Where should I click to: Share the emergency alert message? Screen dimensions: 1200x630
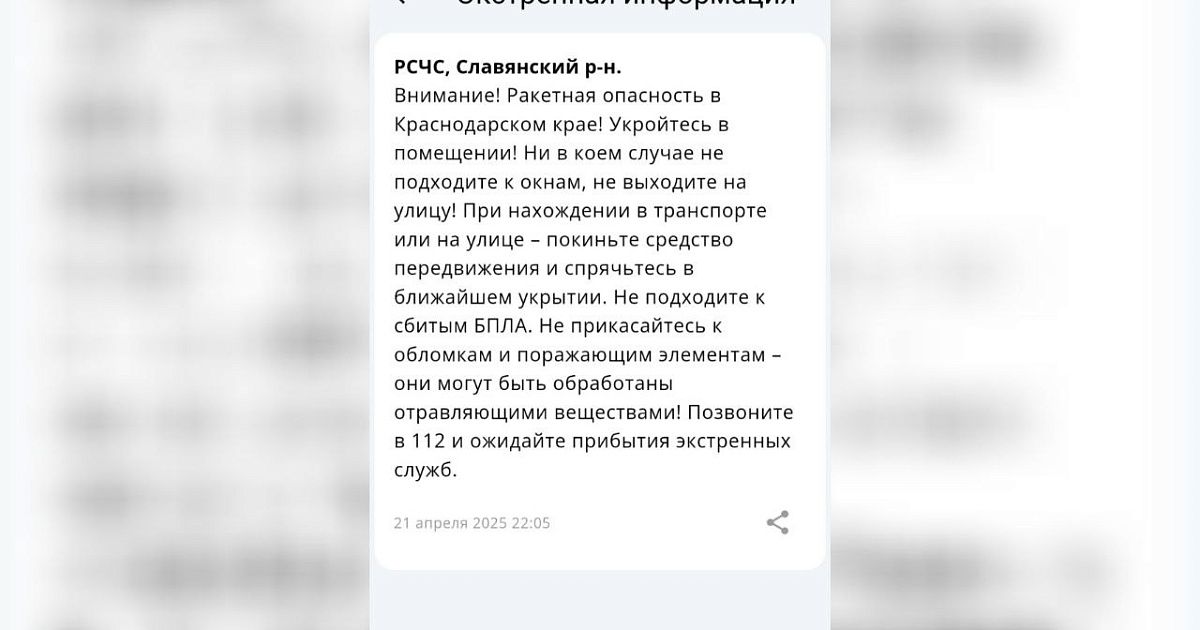(777, 522)
